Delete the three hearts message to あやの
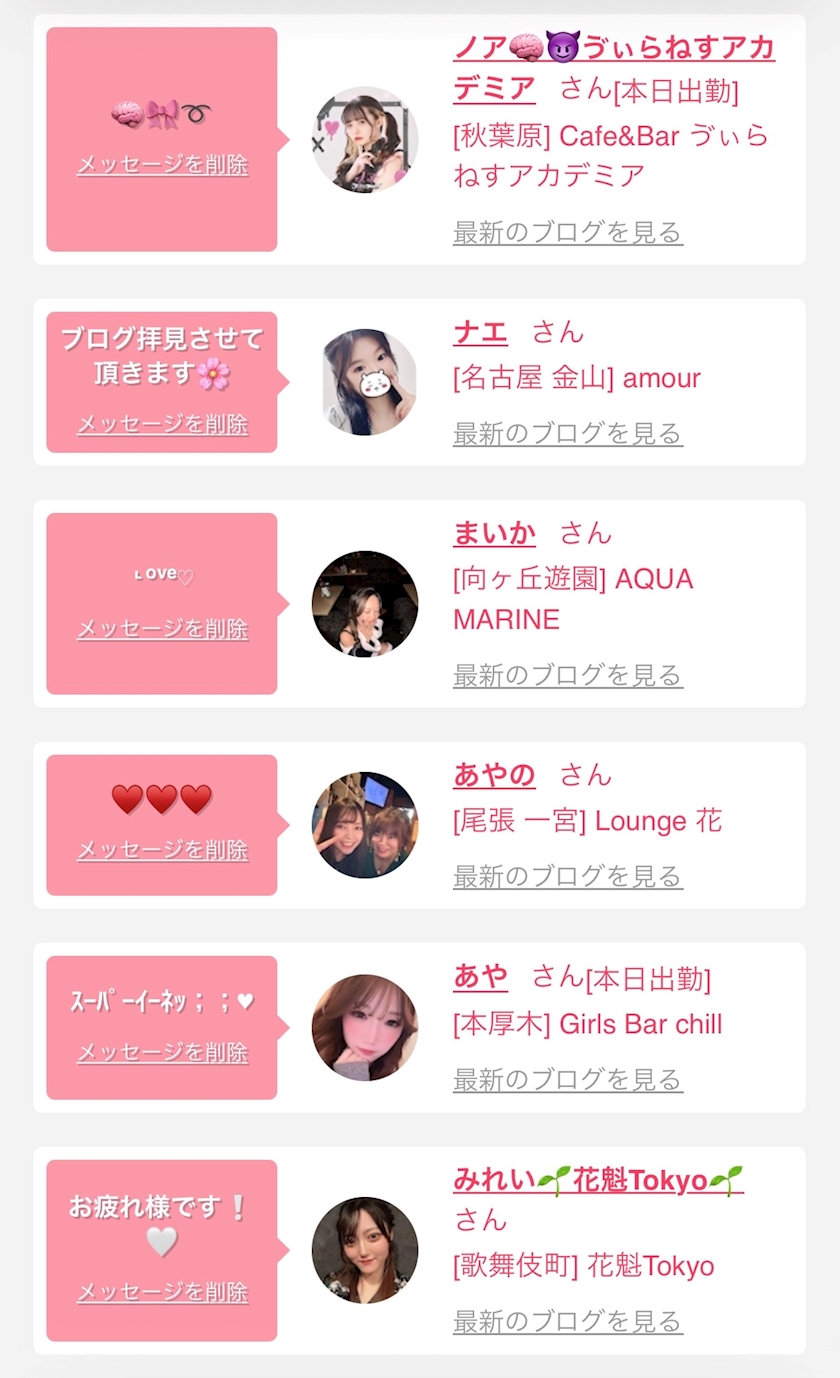840x1378 pixels. click(x=162, y=850)
